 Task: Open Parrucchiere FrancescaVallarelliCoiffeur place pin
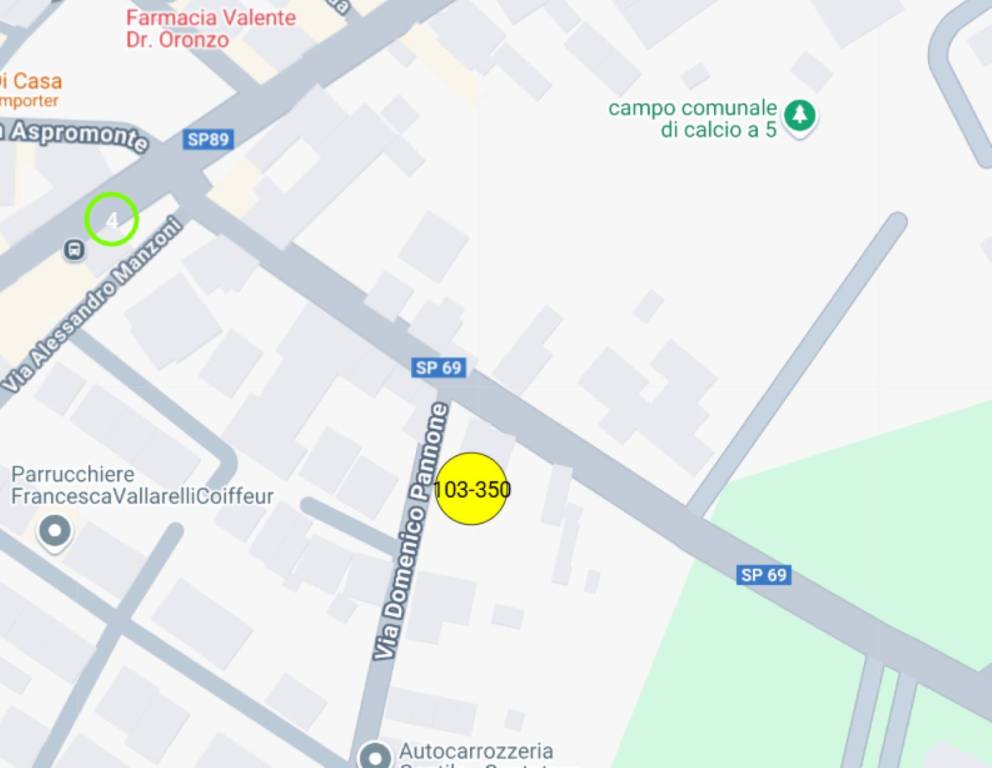(55, 531)
